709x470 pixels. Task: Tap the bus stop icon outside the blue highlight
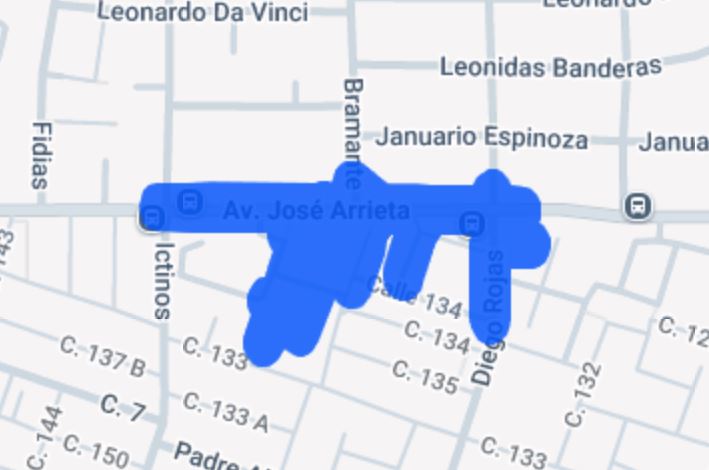pos(638,207)
